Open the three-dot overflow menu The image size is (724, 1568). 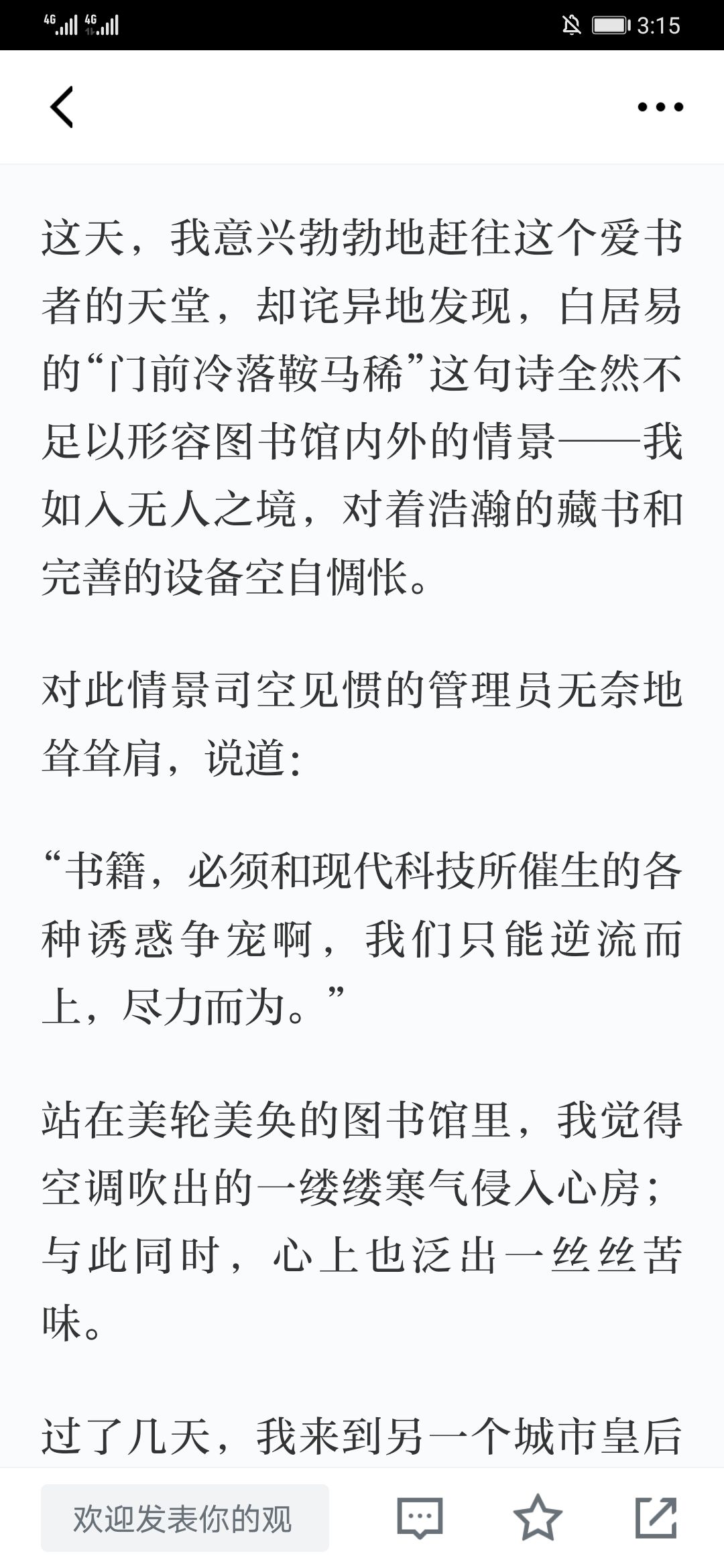[660, 107]
